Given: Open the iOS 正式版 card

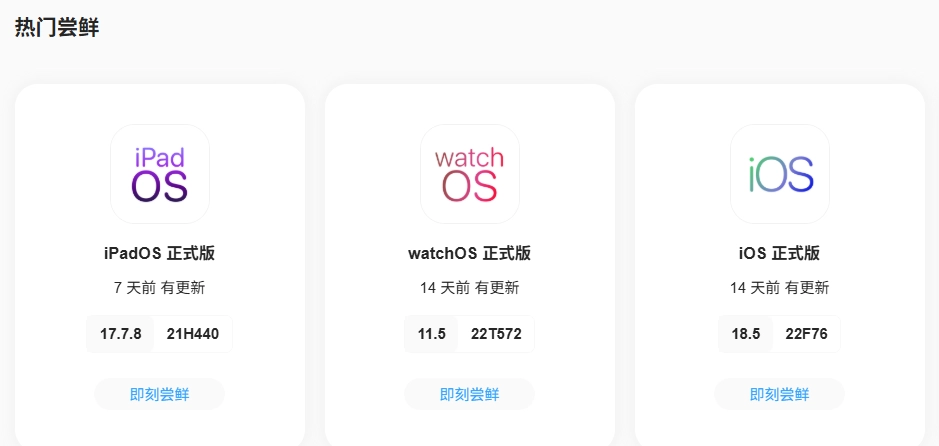Looking at the screenshot, I should [779, 253].
